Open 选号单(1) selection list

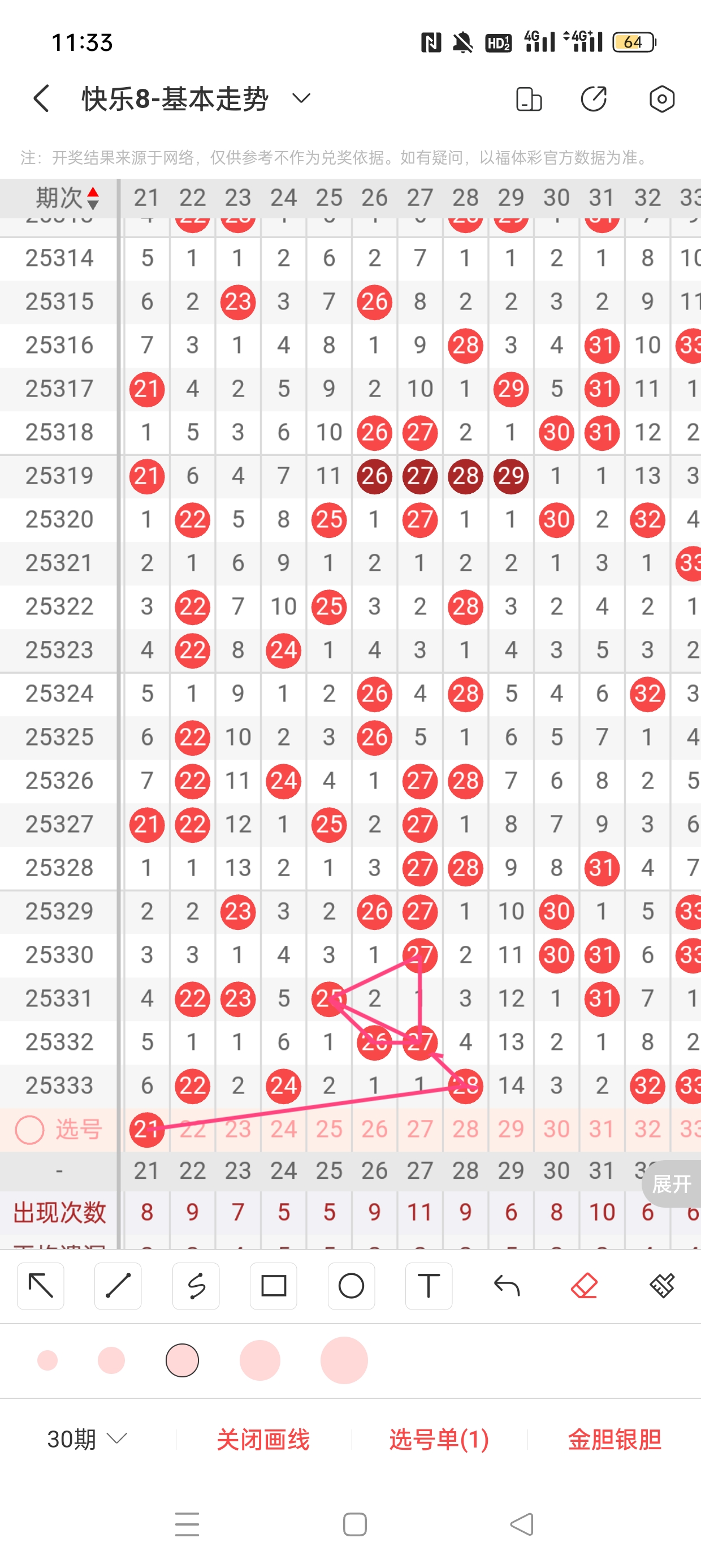pyautogui.click(x=439, y=1439)
